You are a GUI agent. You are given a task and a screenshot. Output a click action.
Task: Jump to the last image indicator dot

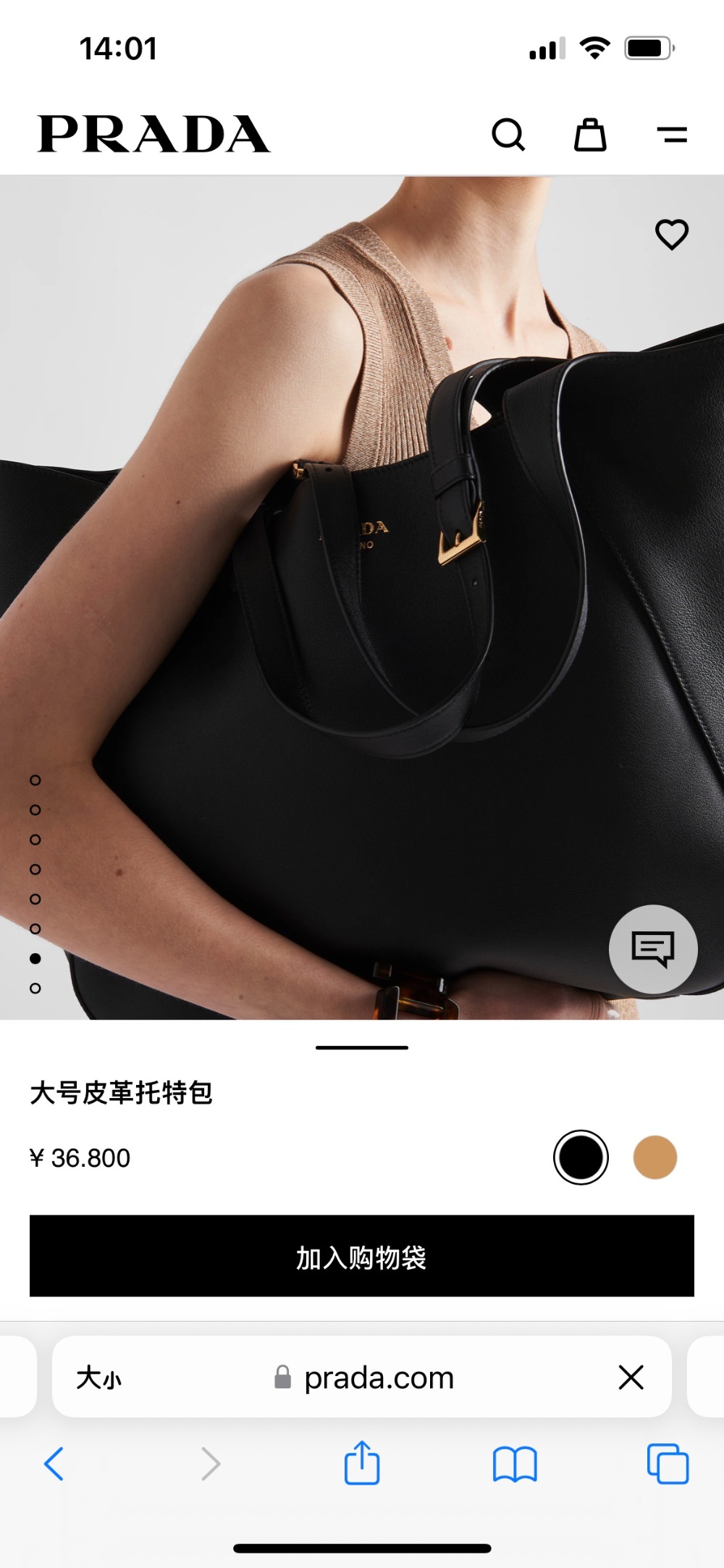pyautogui.click(x=35, y=989)
